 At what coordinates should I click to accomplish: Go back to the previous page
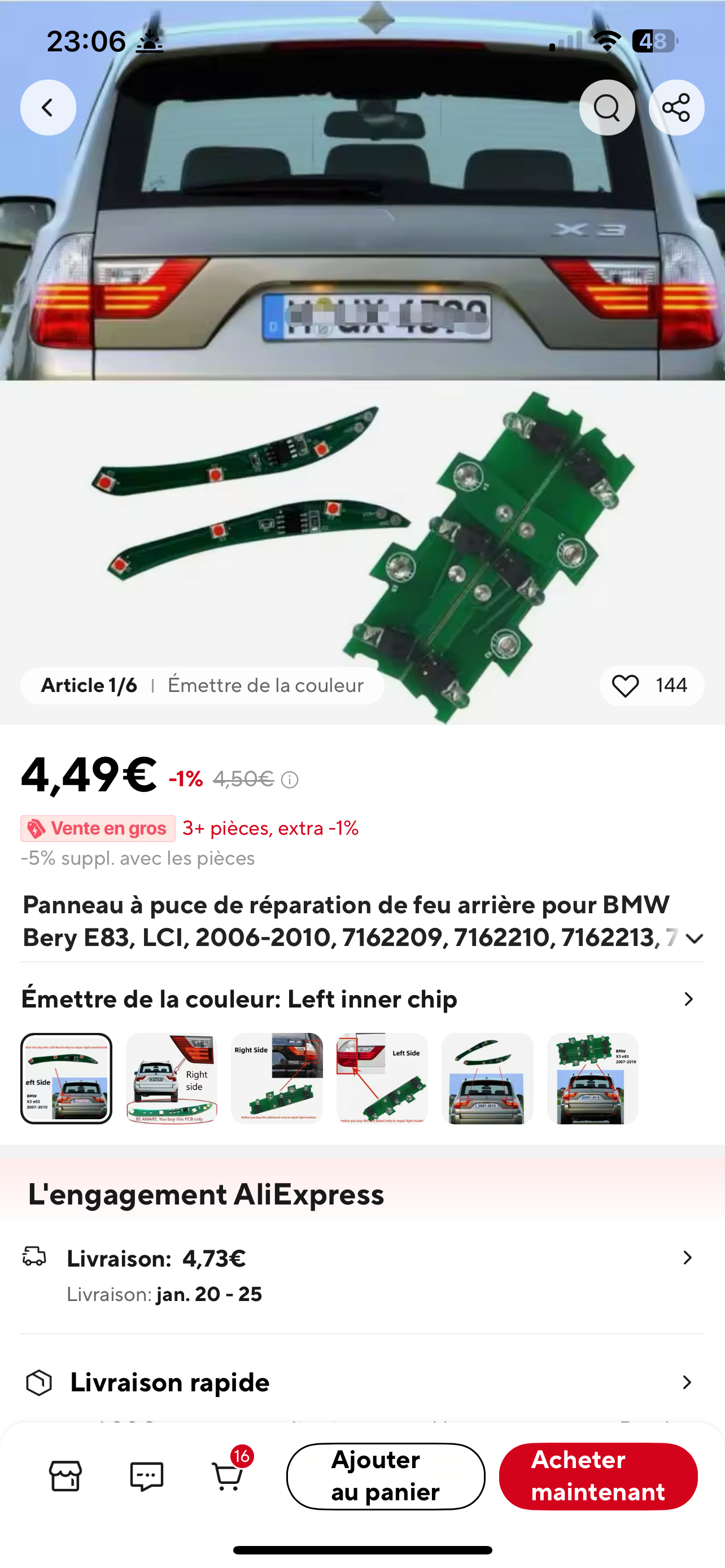pyautogui.click(x=48, y=108)
